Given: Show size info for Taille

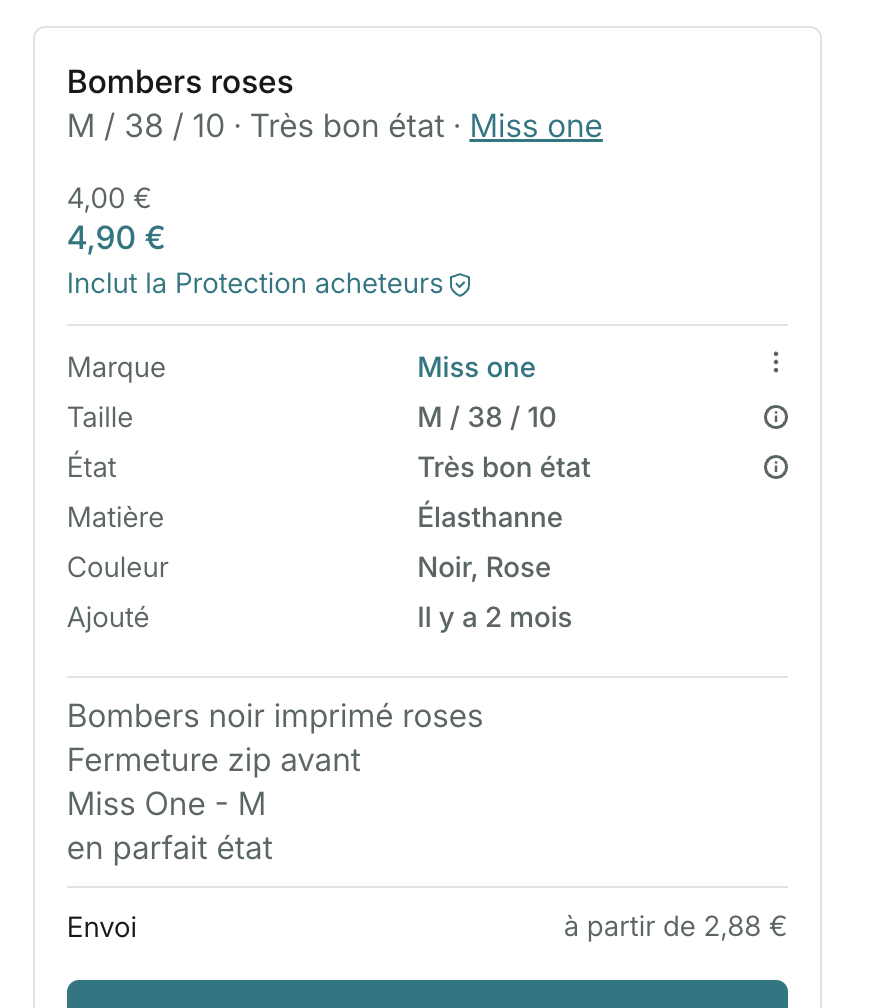Looking at the screenshot, I should [x=776, y=417].
